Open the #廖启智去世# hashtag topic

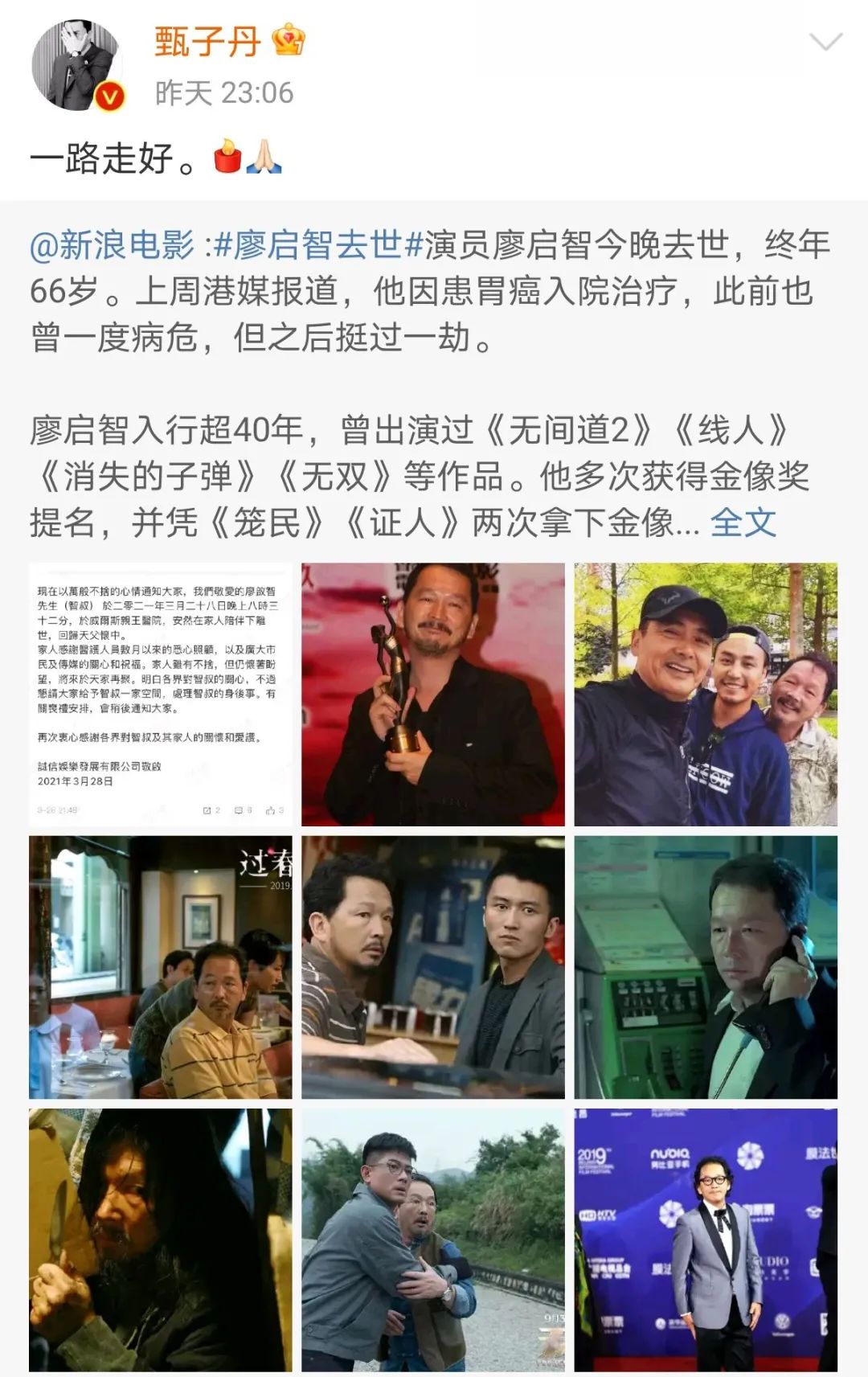(x=318, y=245)
